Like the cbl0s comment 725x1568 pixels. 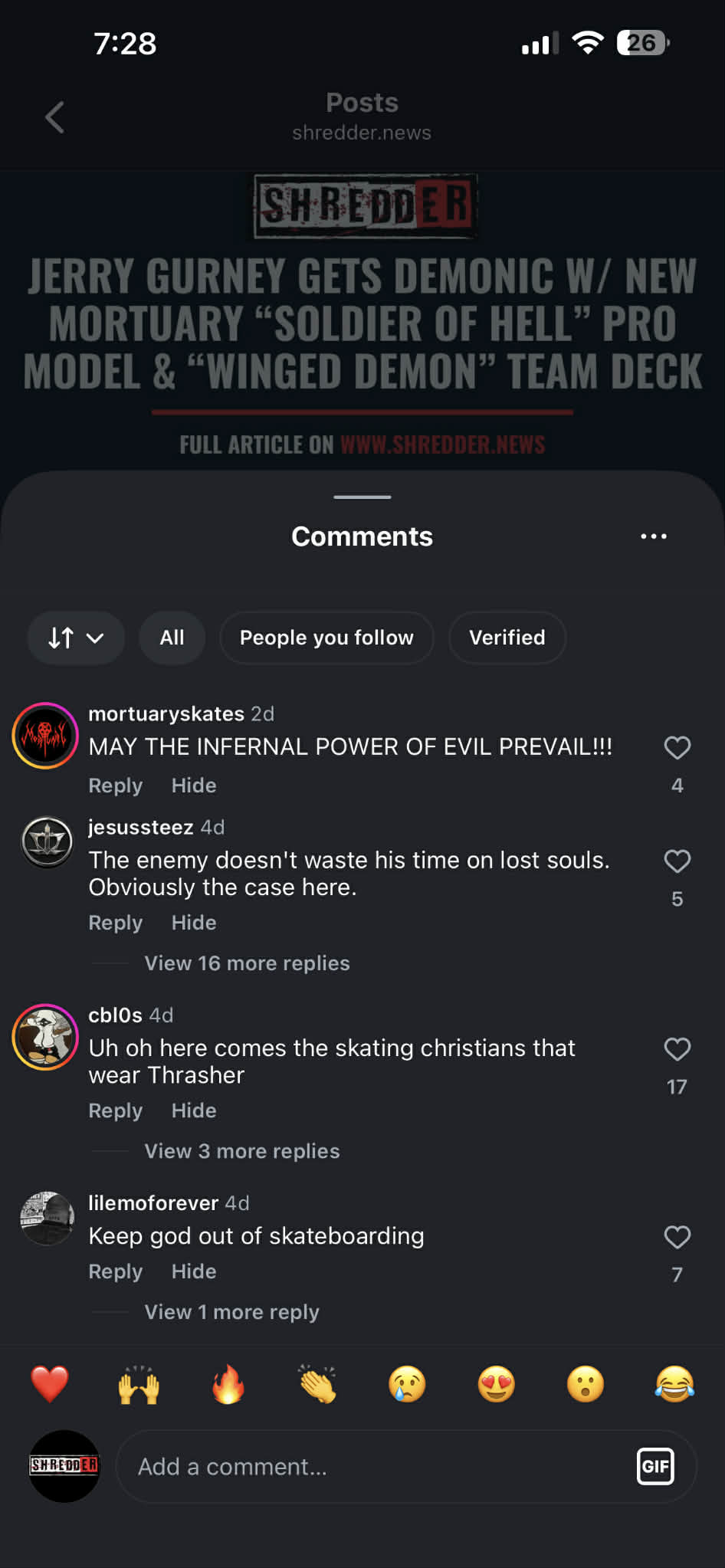tap(677, 1049)
